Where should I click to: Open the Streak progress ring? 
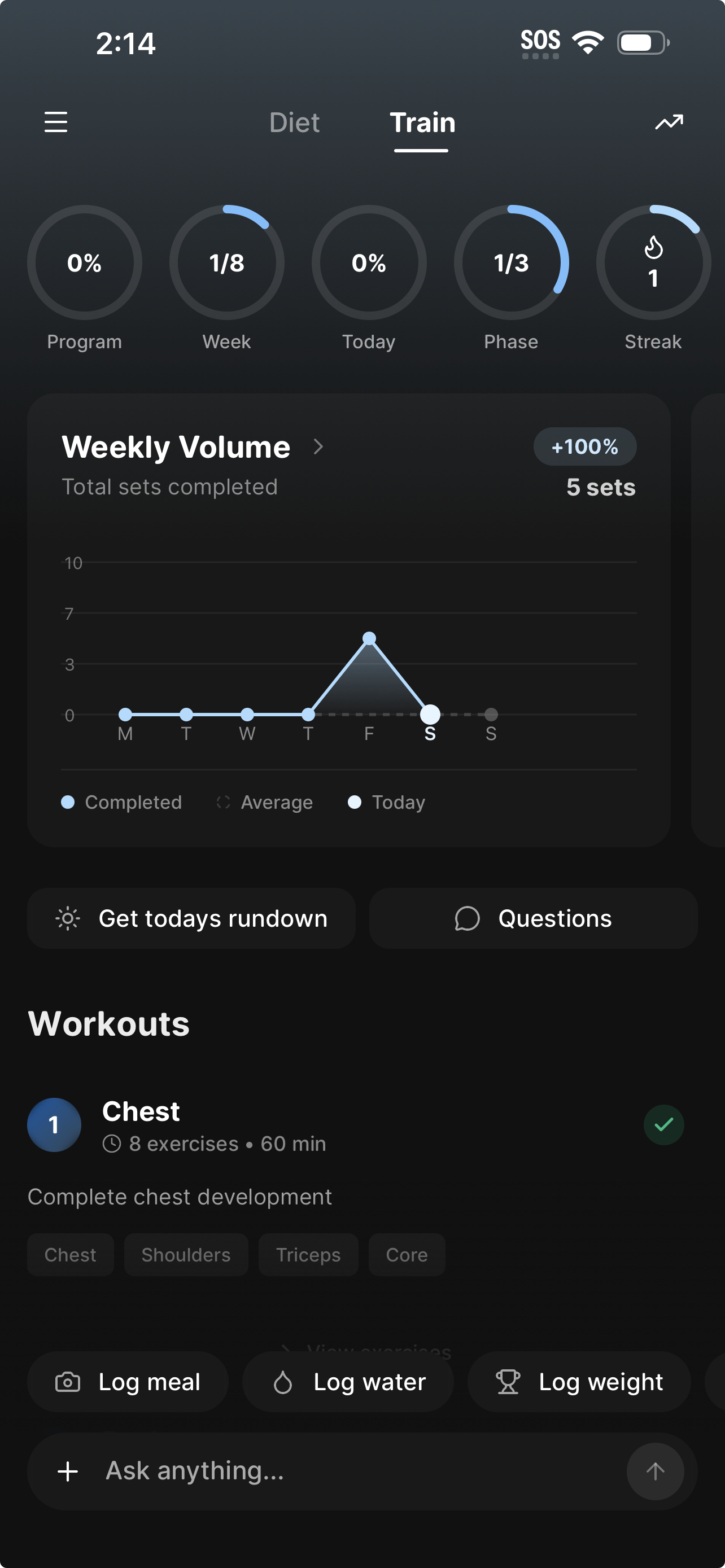(653, 263)
